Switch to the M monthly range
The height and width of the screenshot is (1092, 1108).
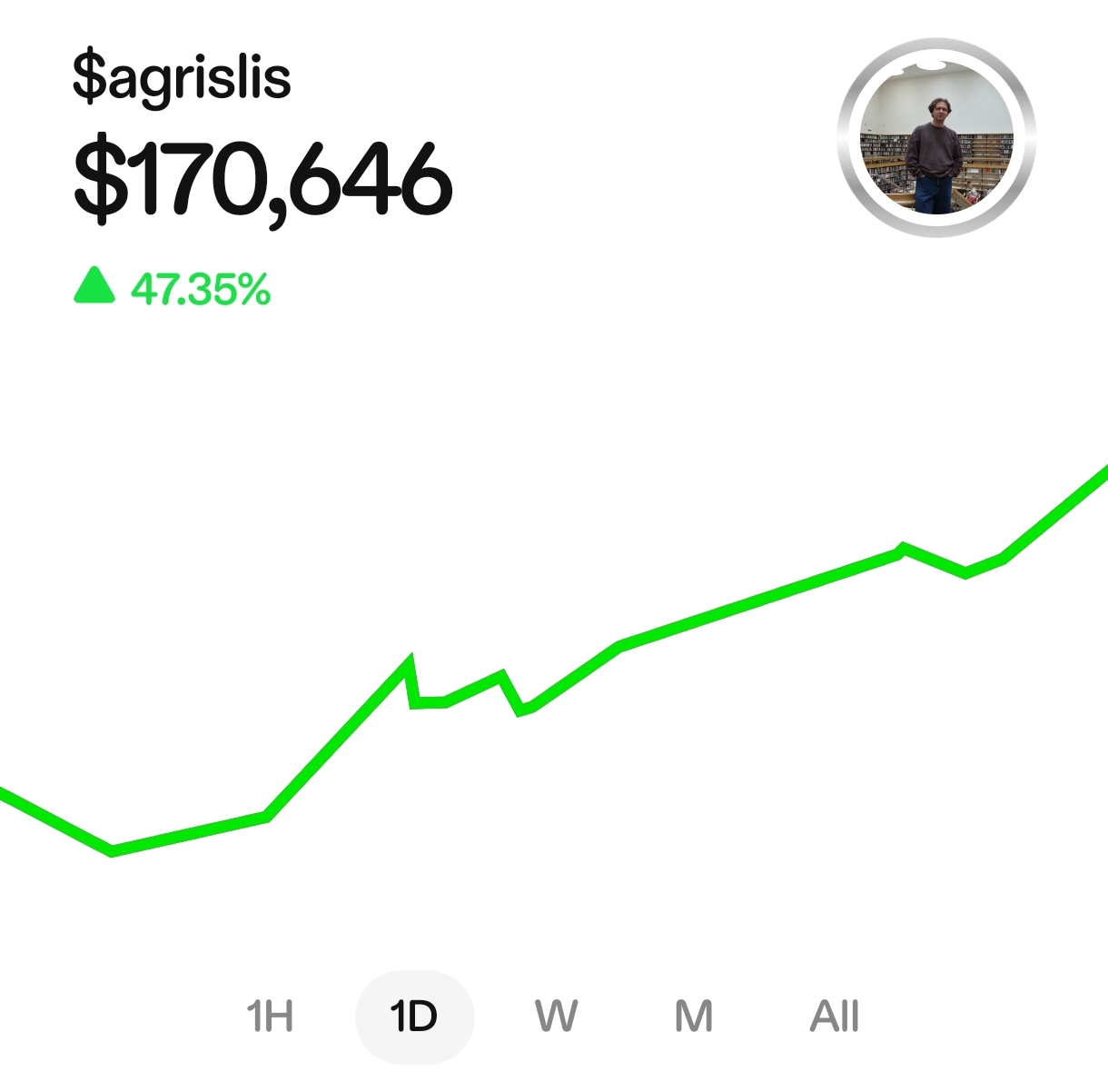(x=694, y=1017)
